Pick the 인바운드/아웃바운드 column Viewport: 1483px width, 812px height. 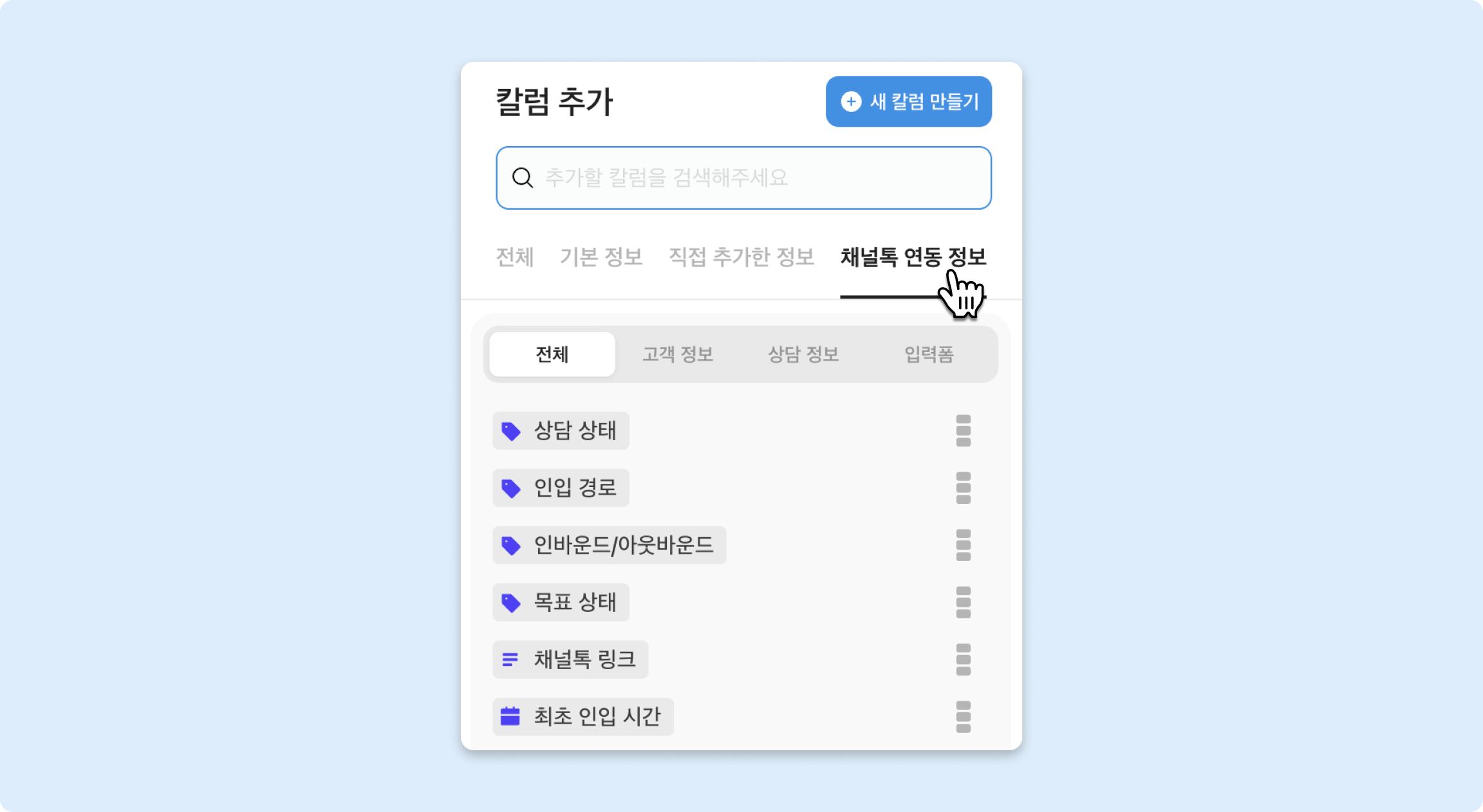point(609,545)
